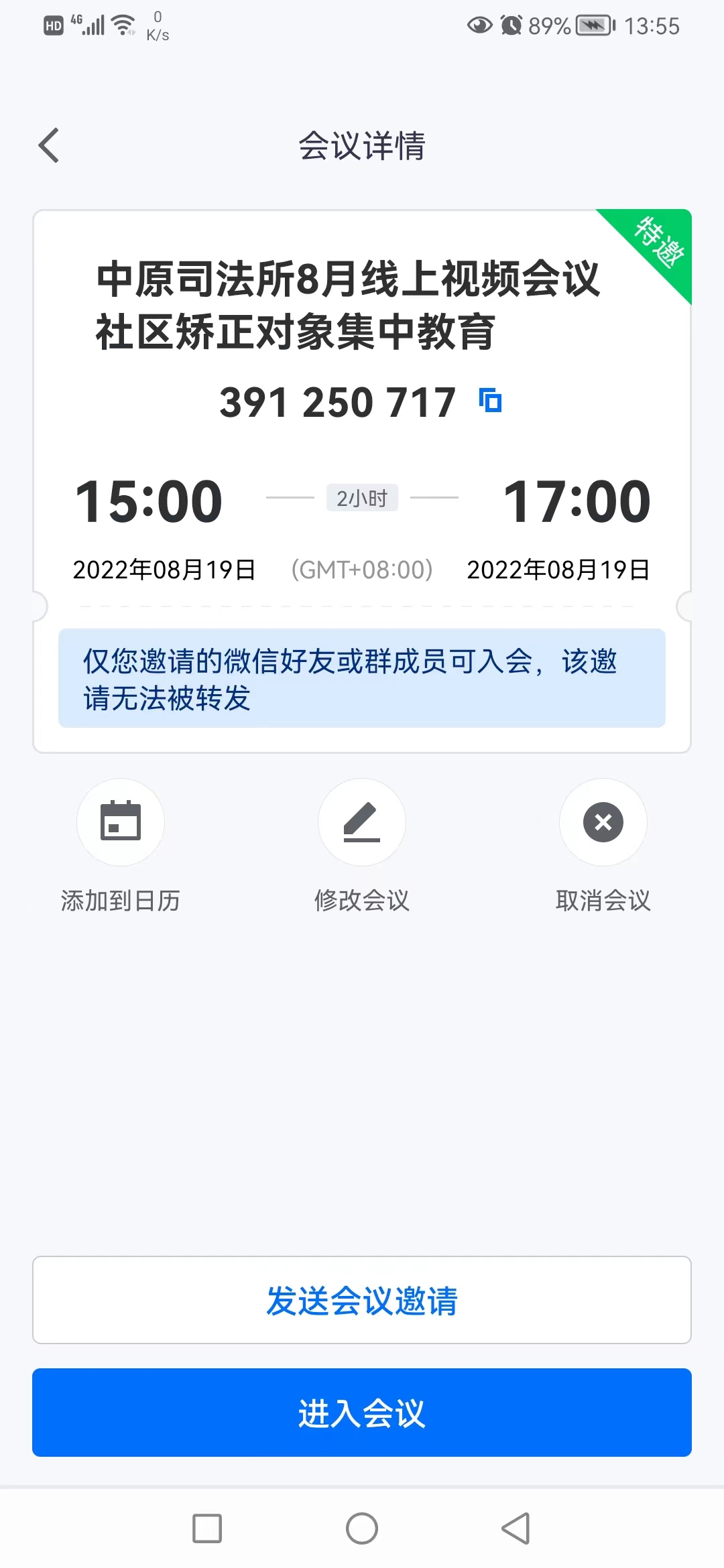This screenshot has width=724, height=1568.
Task: Tap 发送会议邀请 to send the meeting invitation
Action: pyautogui.click(x=362, y=1300)
